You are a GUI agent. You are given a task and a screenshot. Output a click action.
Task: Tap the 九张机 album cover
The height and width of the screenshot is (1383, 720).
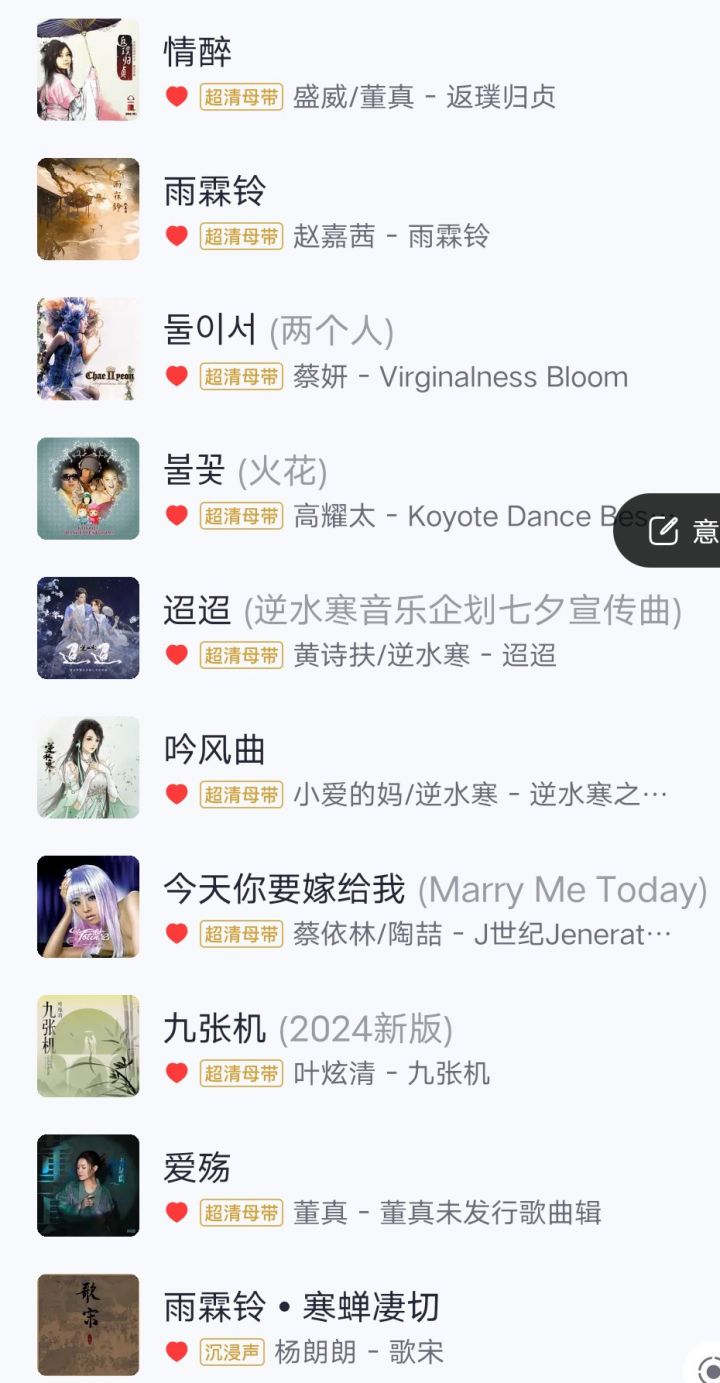tap(88, 1046)
